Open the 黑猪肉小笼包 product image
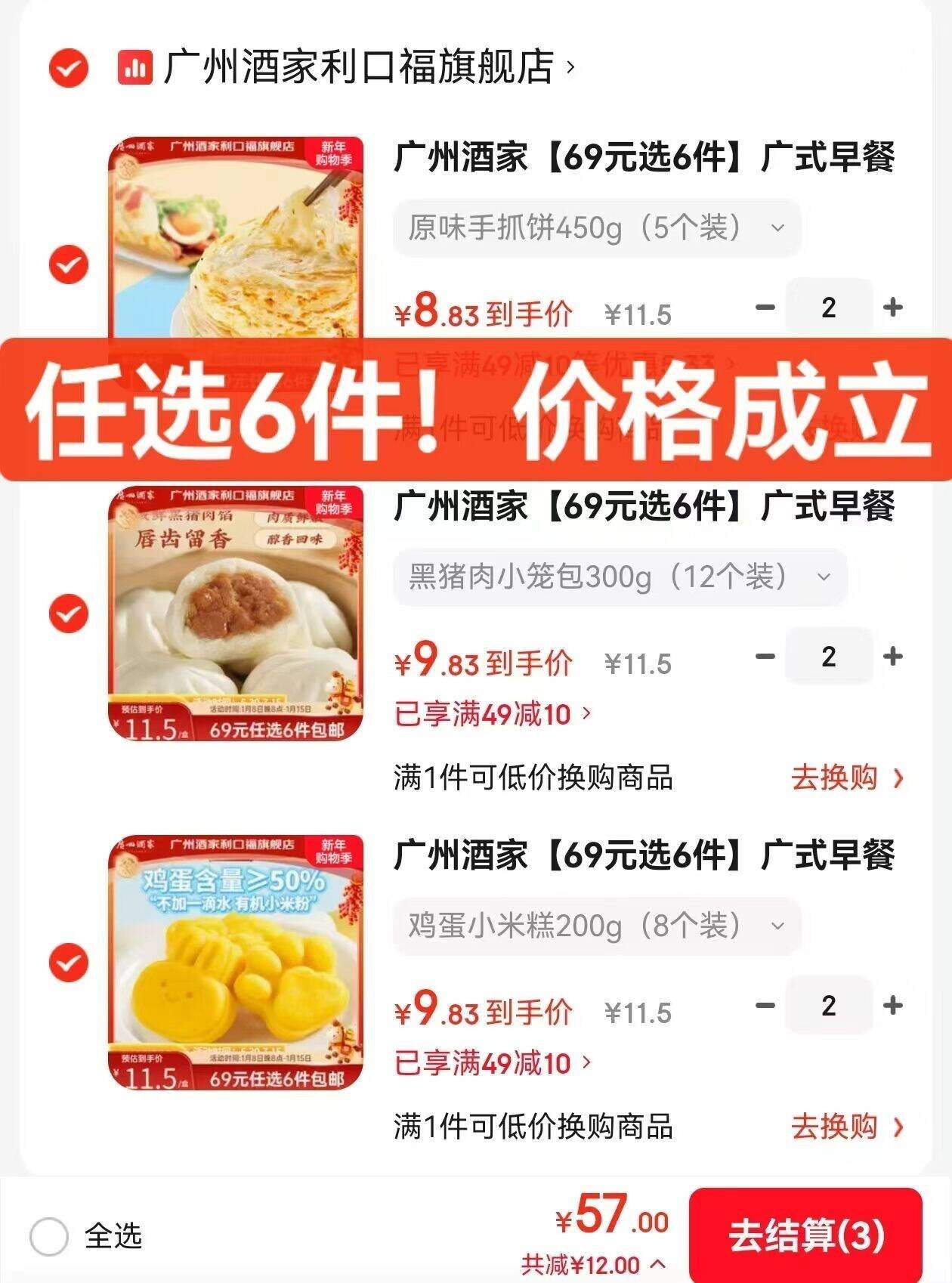The image size is (952, 1283). (x=236, y=614)
